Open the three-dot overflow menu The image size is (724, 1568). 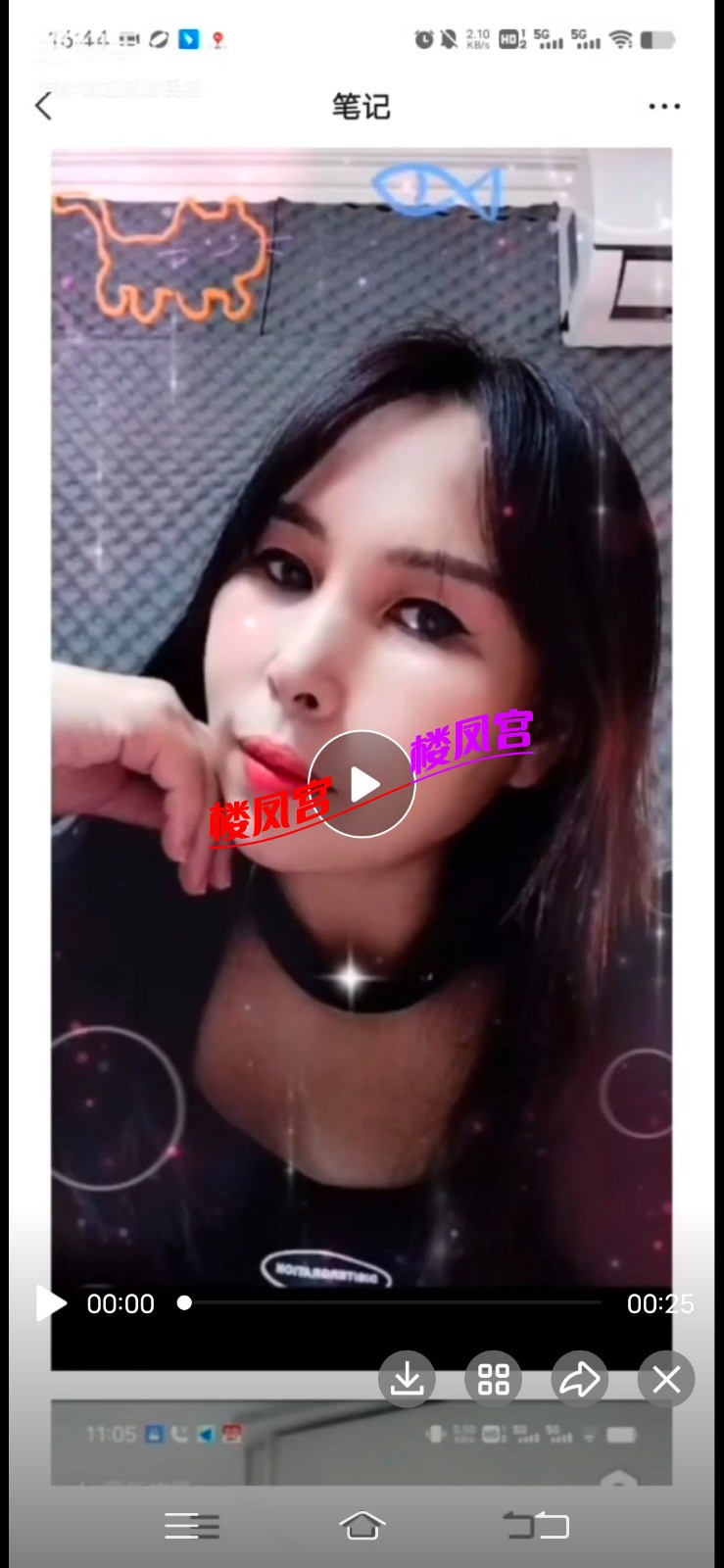664,106
